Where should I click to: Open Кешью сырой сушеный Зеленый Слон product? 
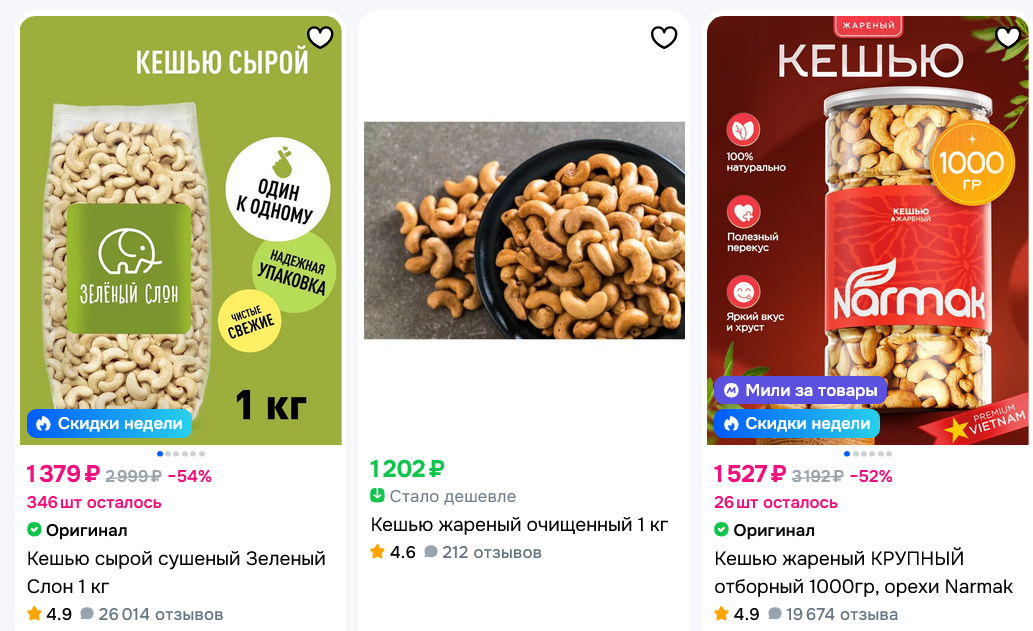[x=176, y=571]
